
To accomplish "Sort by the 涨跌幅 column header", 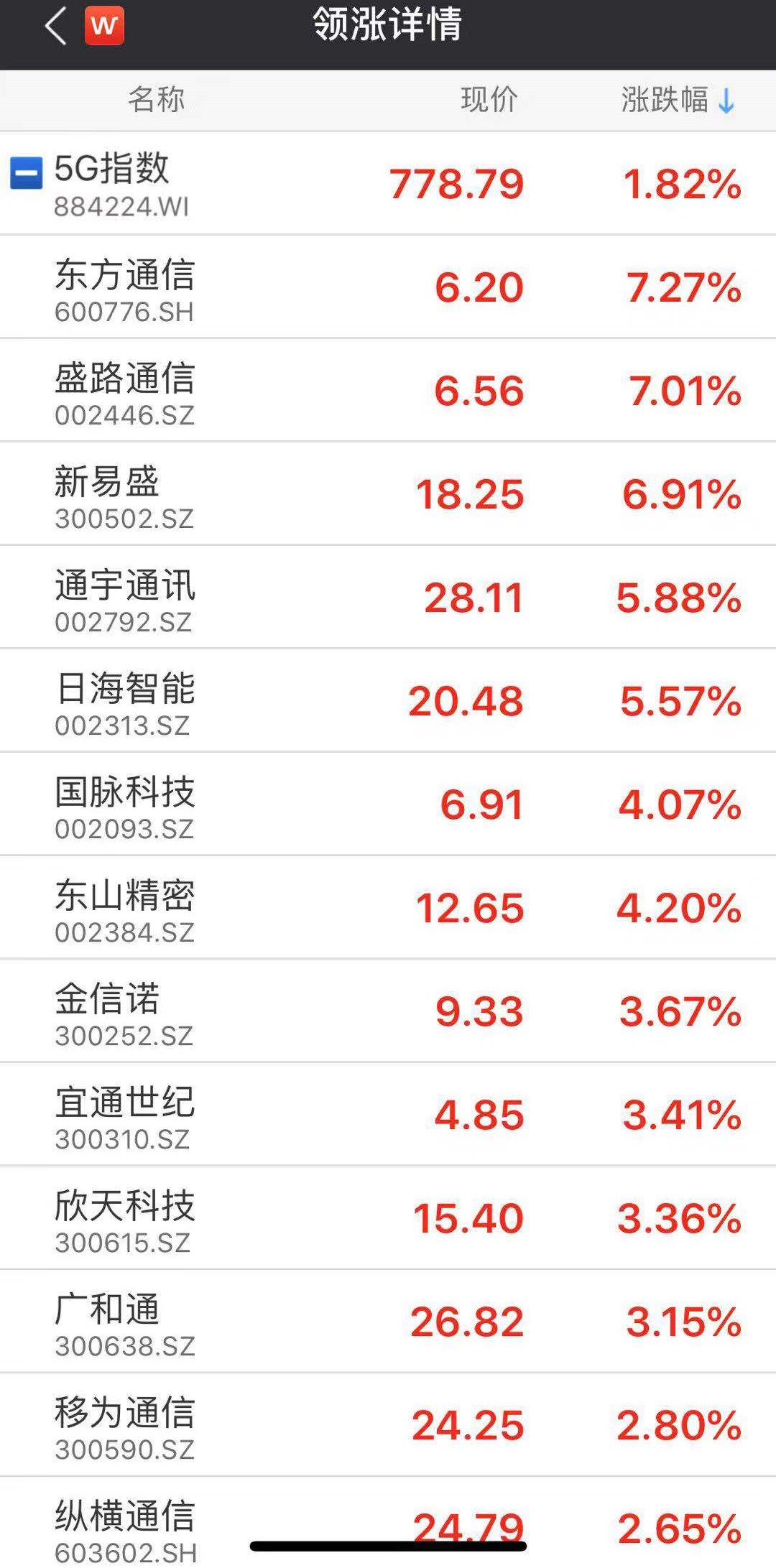I will point(677,99).
